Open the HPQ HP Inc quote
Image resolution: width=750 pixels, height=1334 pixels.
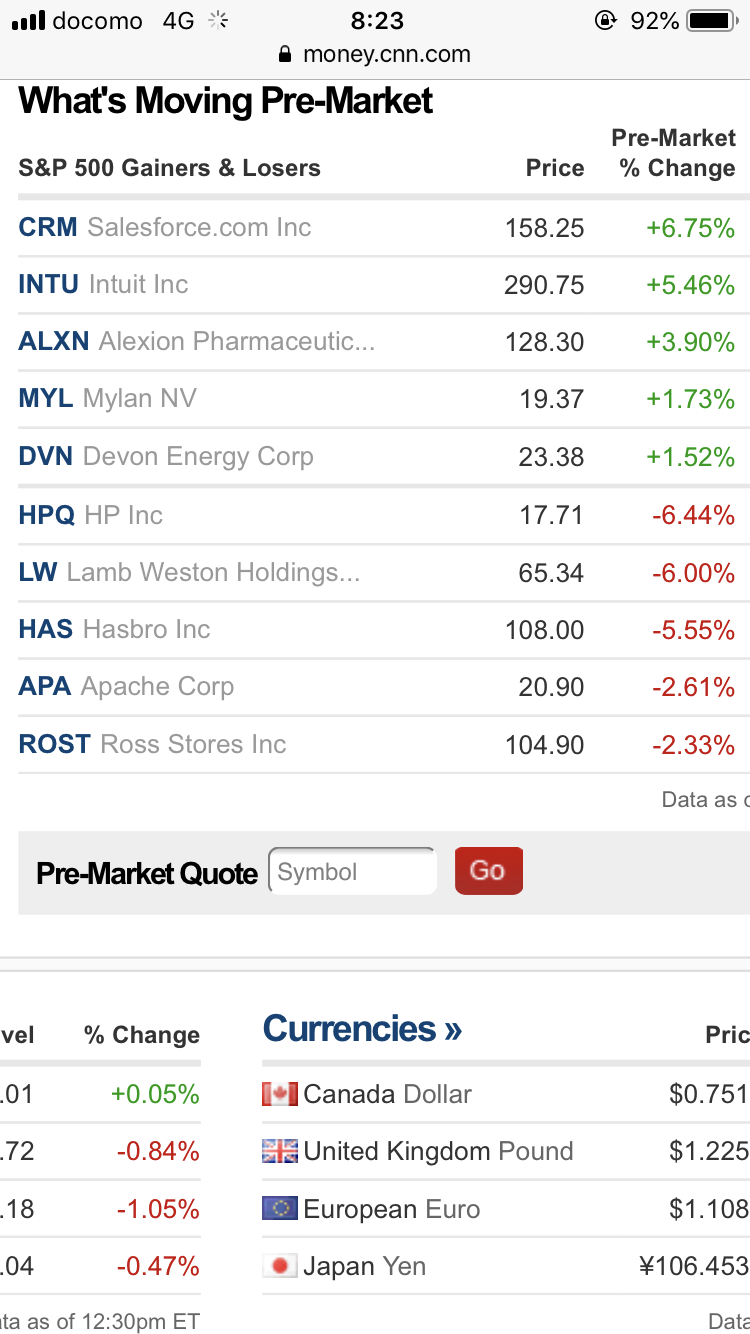[x=47, y=515]
